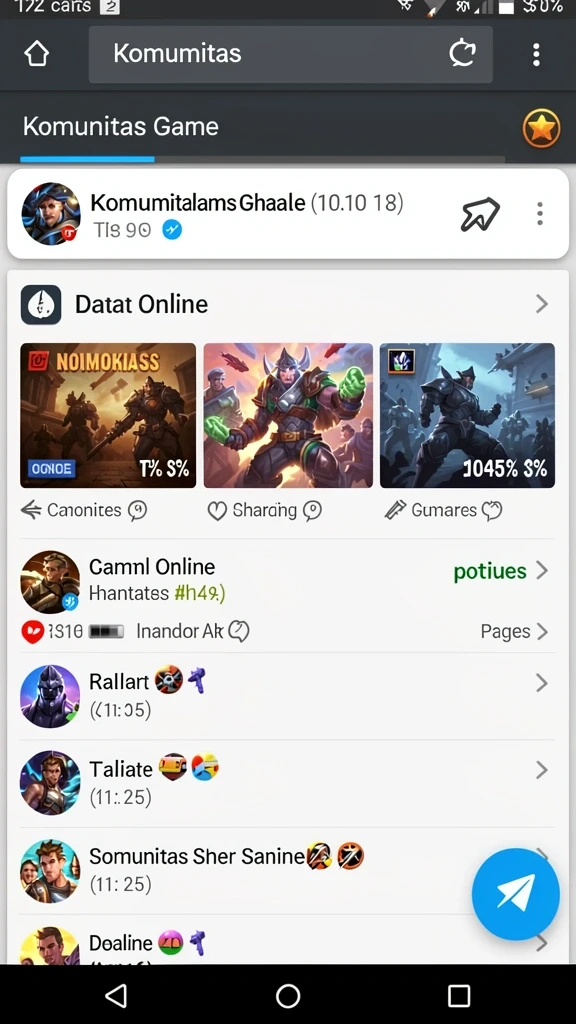
Task: Open the 1045% dark knight tile
Action: (x=467, y=415)
